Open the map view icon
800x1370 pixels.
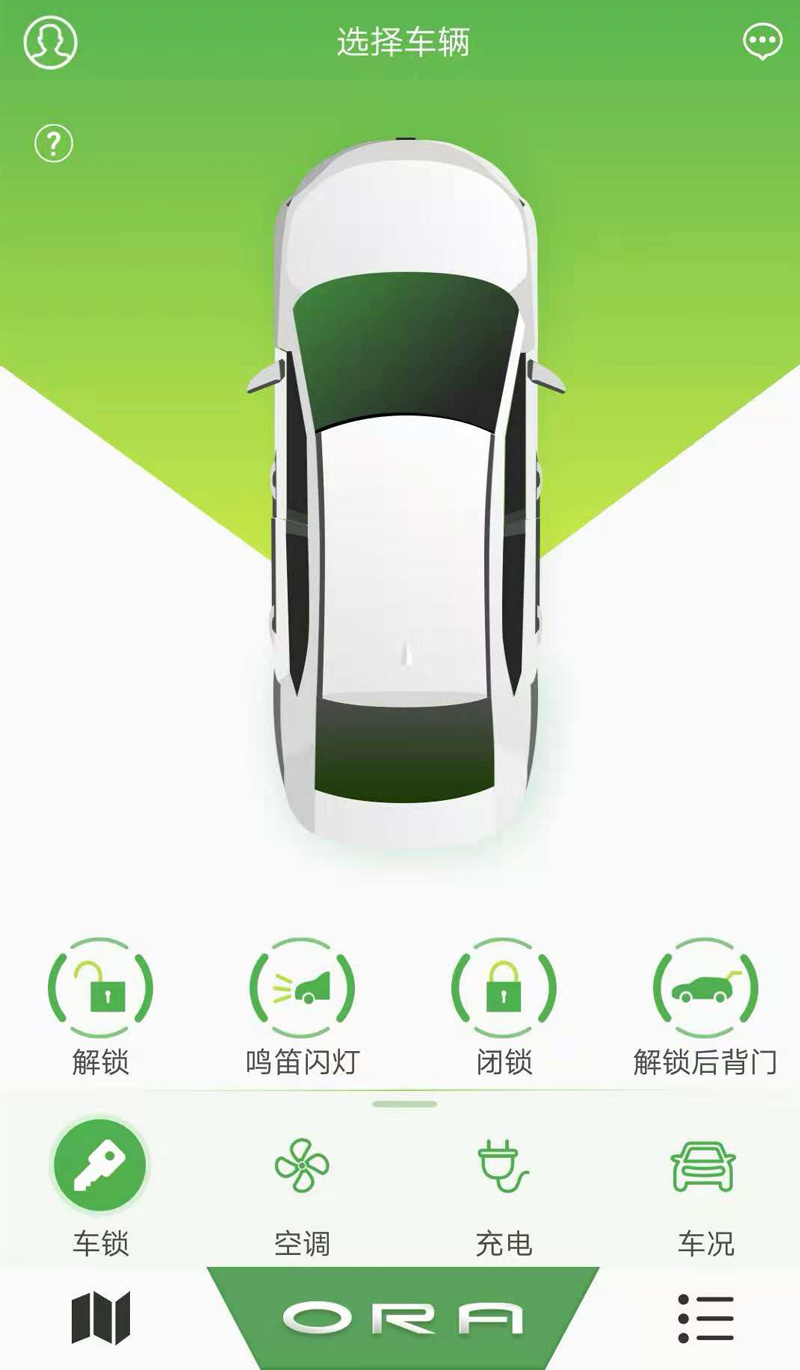point(101,1318)
